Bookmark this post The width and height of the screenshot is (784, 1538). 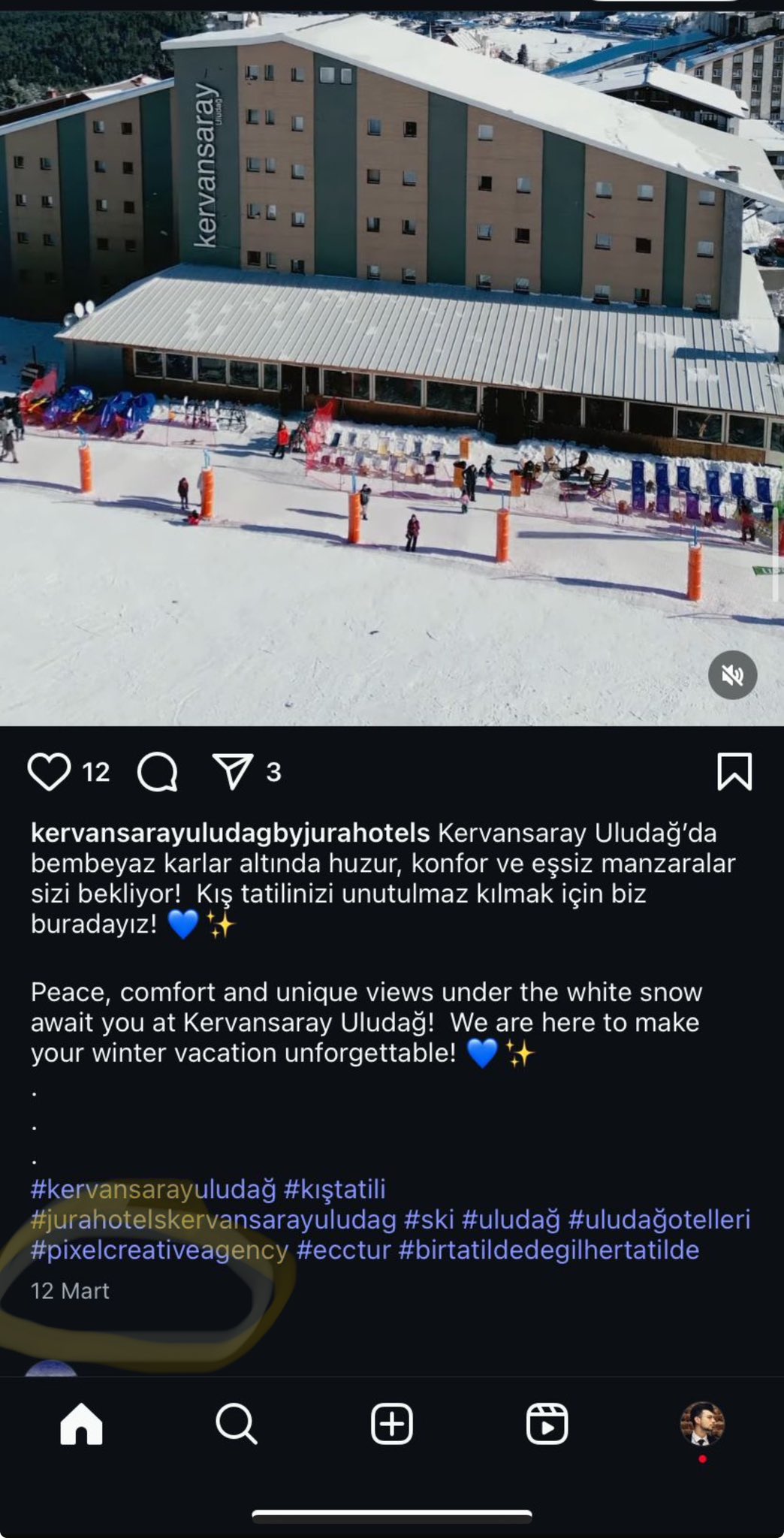coord(734,772)
